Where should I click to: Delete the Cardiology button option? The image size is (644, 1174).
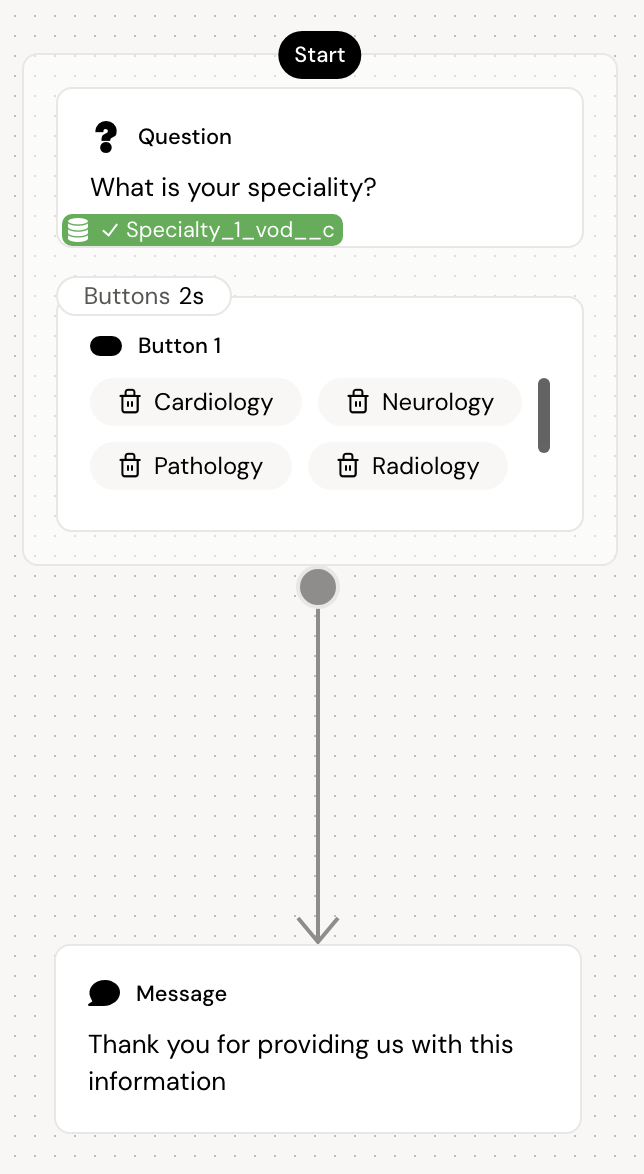click(130, 402)
